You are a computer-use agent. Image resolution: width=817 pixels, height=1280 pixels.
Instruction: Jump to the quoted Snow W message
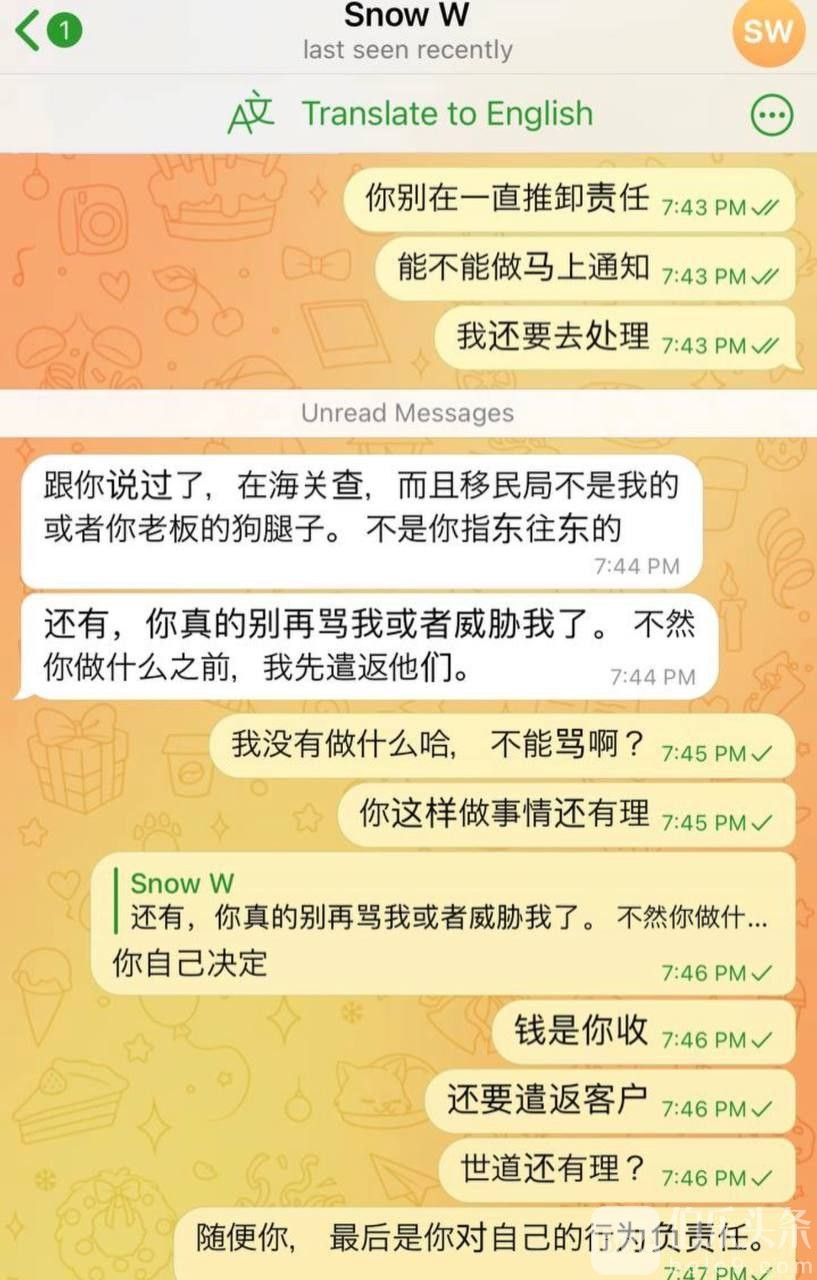[x=450, y=901]
